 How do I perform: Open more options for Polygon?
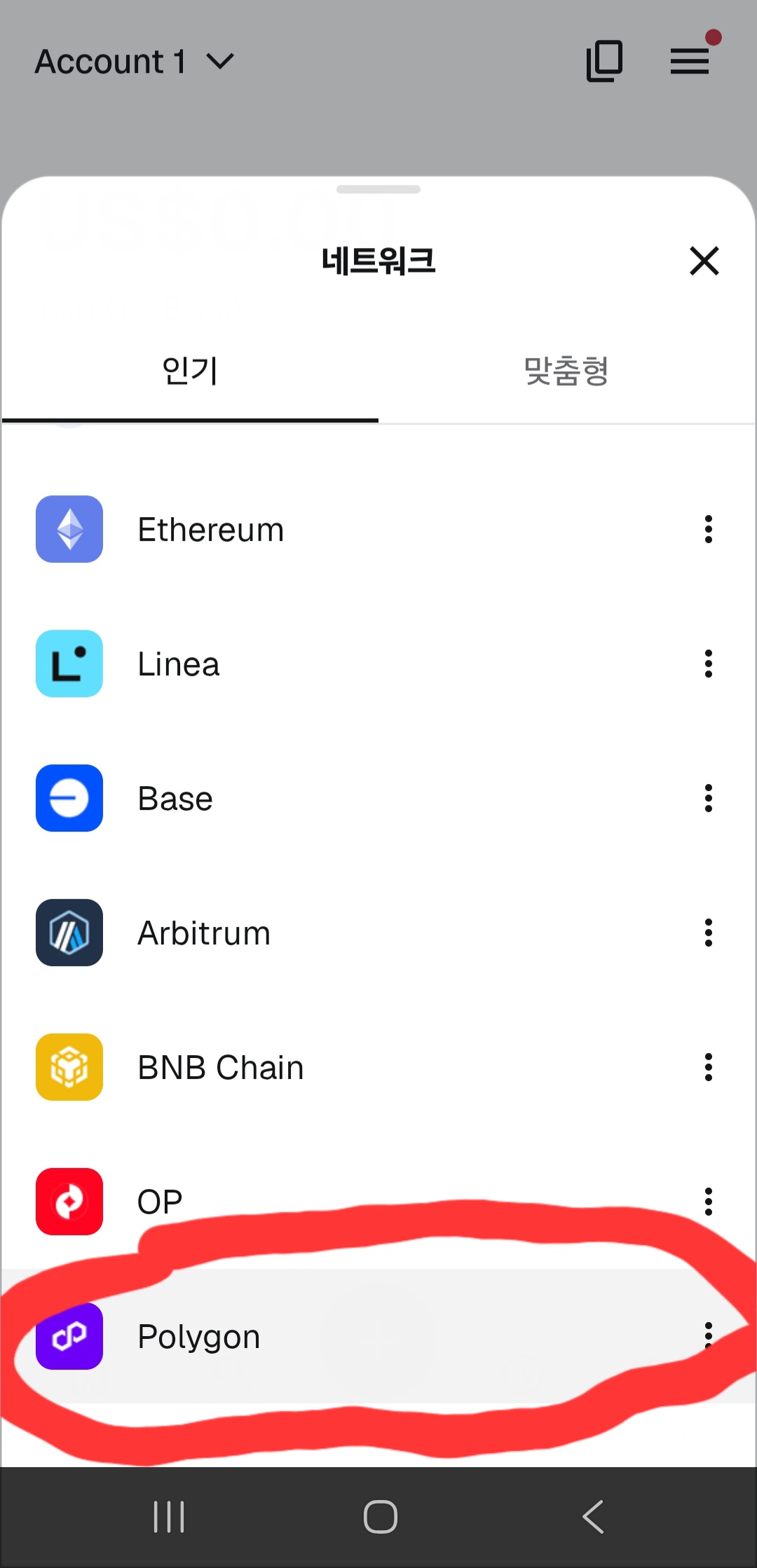[x=709, y=1335]
